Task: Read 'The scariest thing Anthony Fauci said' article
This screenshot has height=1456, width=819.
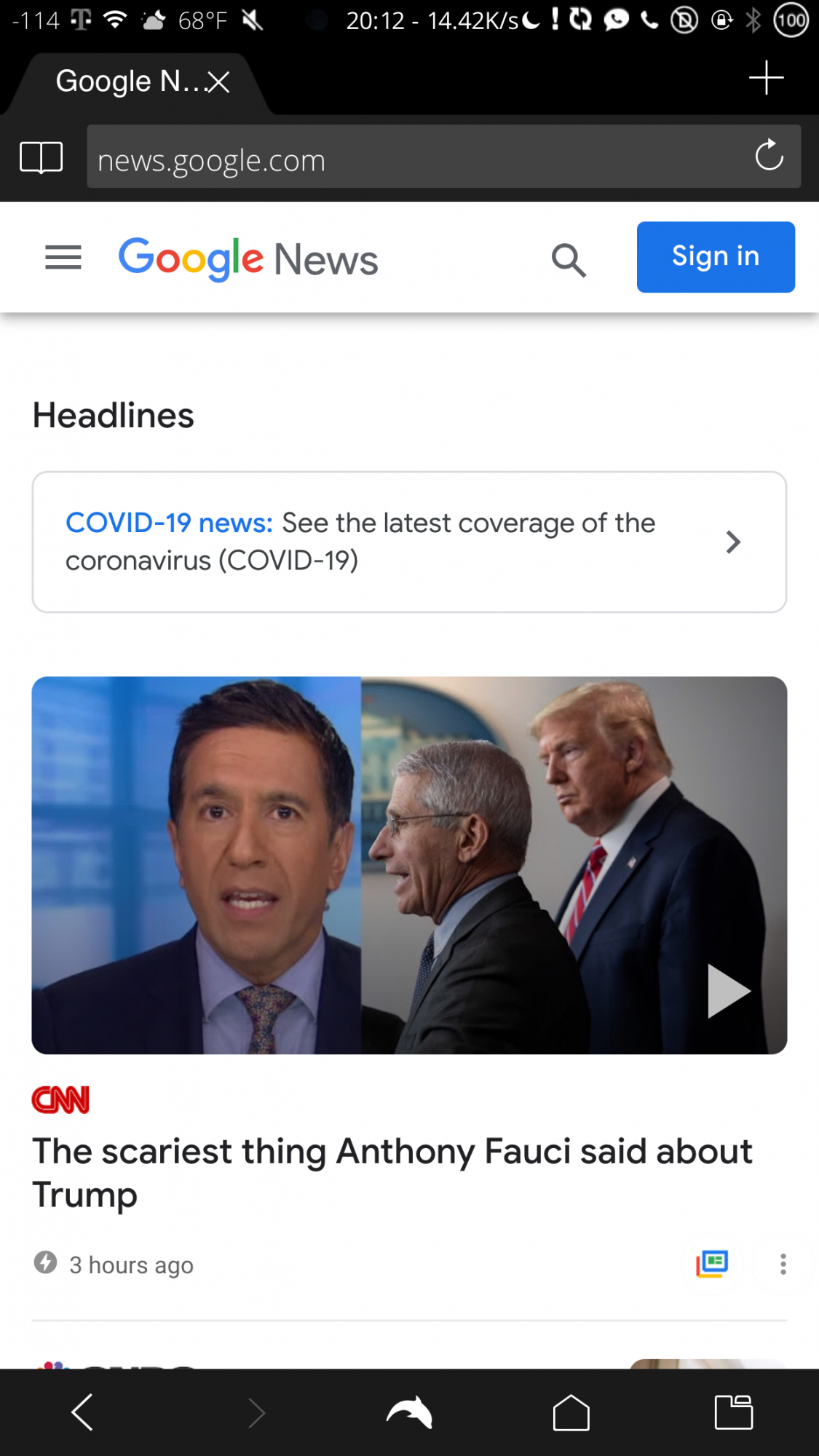Action: [x=392, y=1171]
